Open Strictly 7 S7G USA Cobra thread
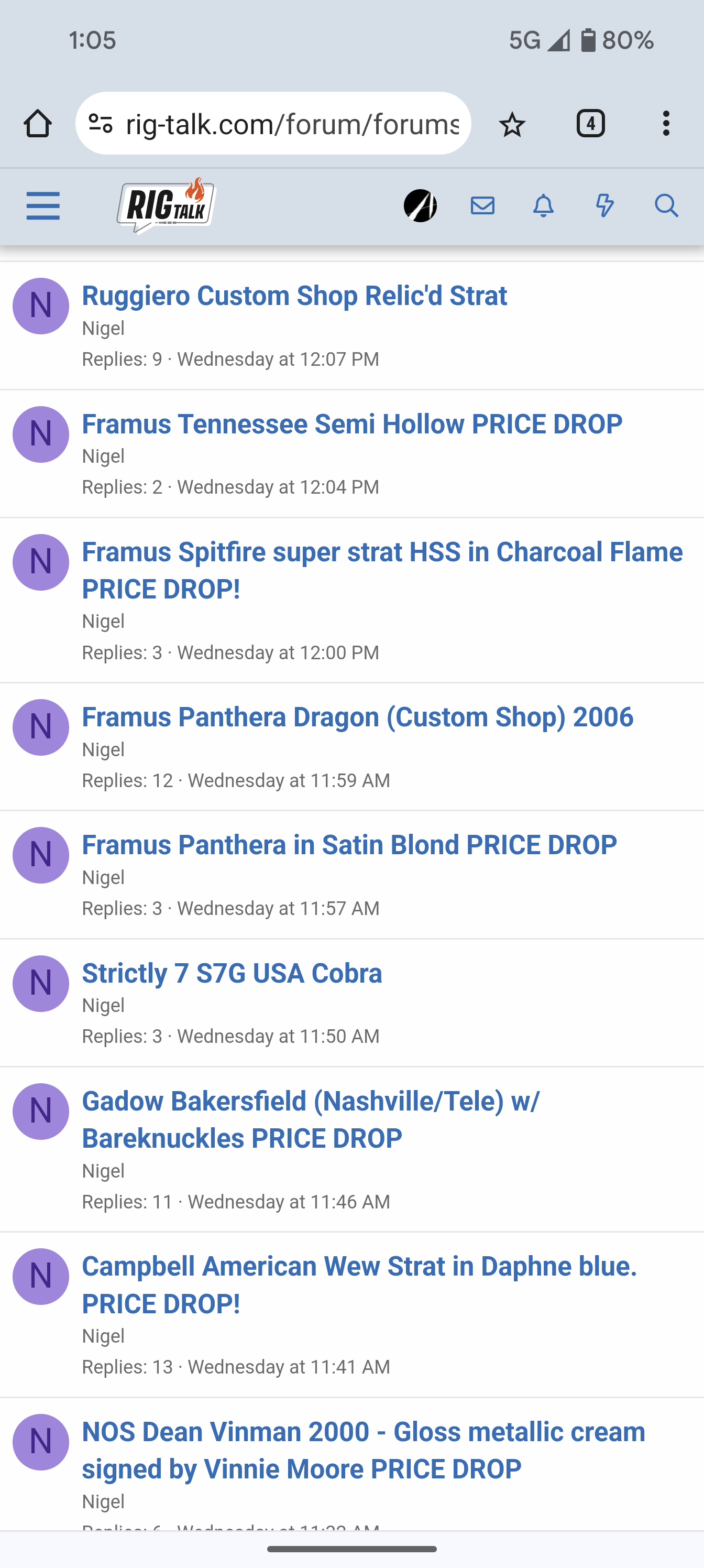 (x=232, y=973)
